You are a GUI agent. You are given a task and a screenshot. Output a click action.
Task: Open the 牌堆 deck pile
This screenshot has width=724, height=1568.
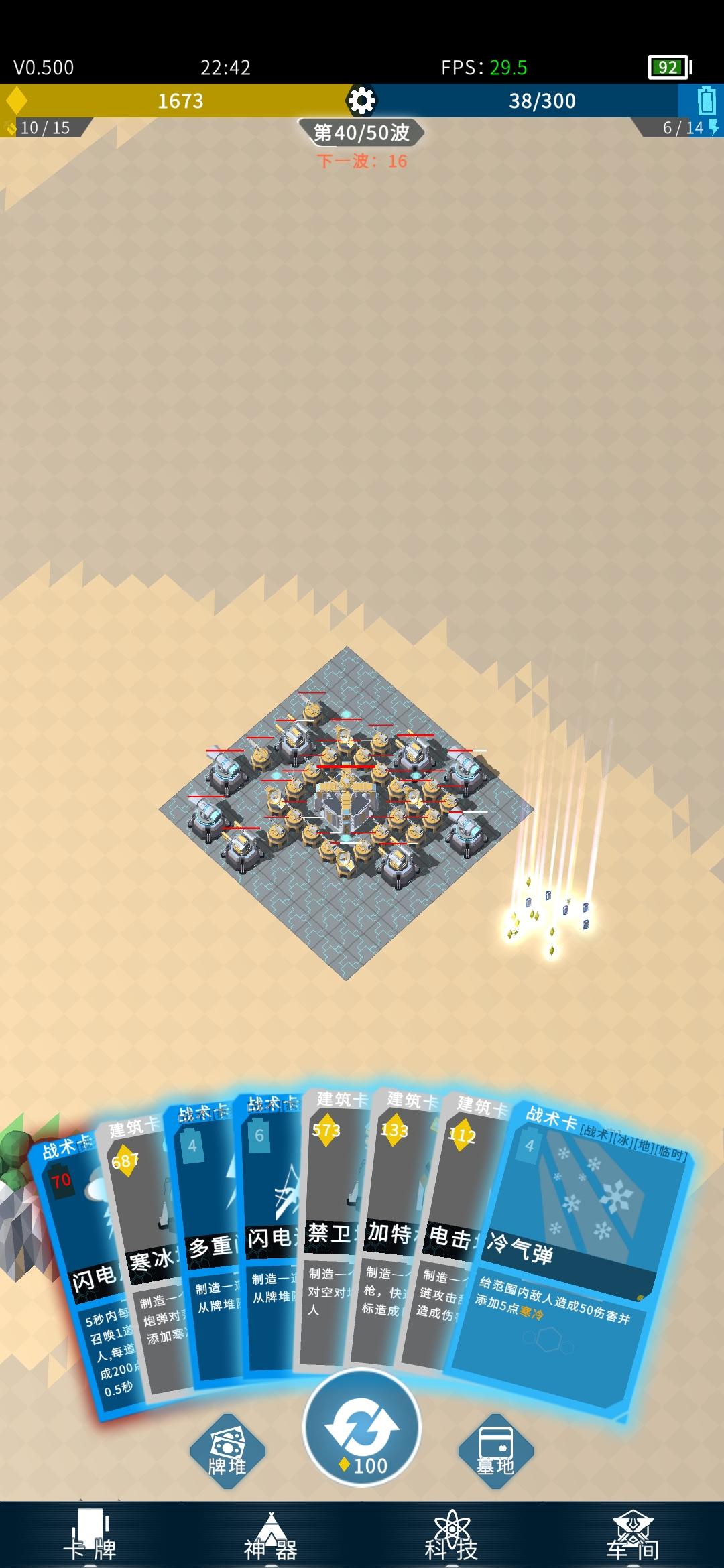click(227, 1451)
